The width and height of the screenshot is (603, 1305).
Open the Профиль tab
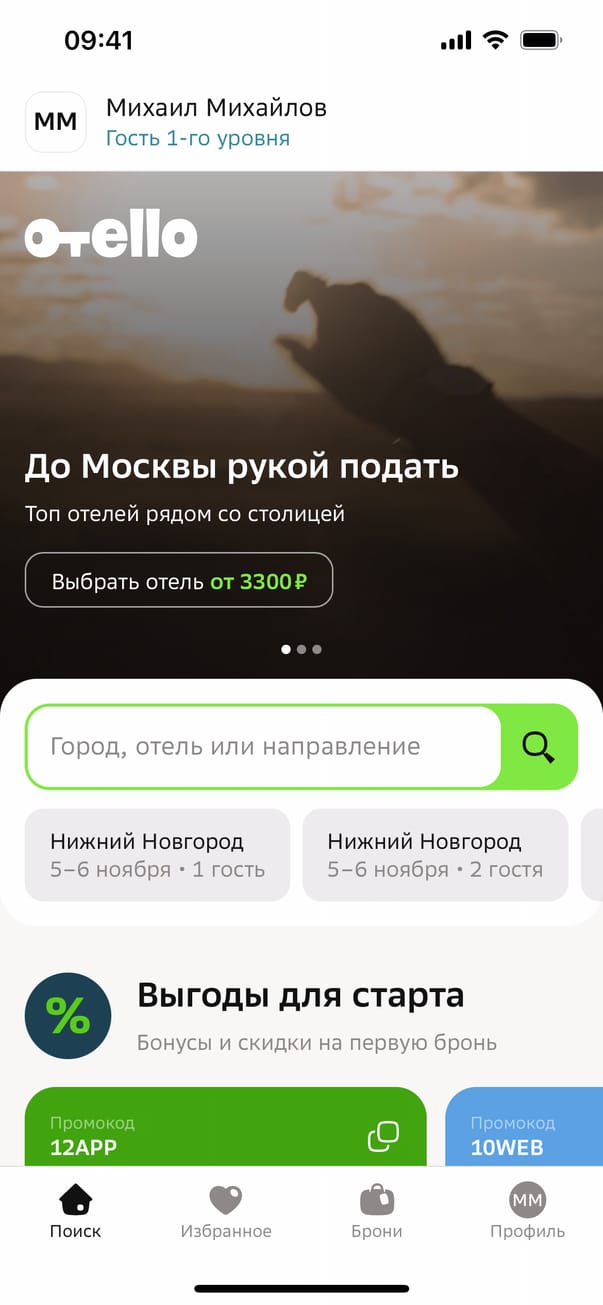tap(527, 1212)
